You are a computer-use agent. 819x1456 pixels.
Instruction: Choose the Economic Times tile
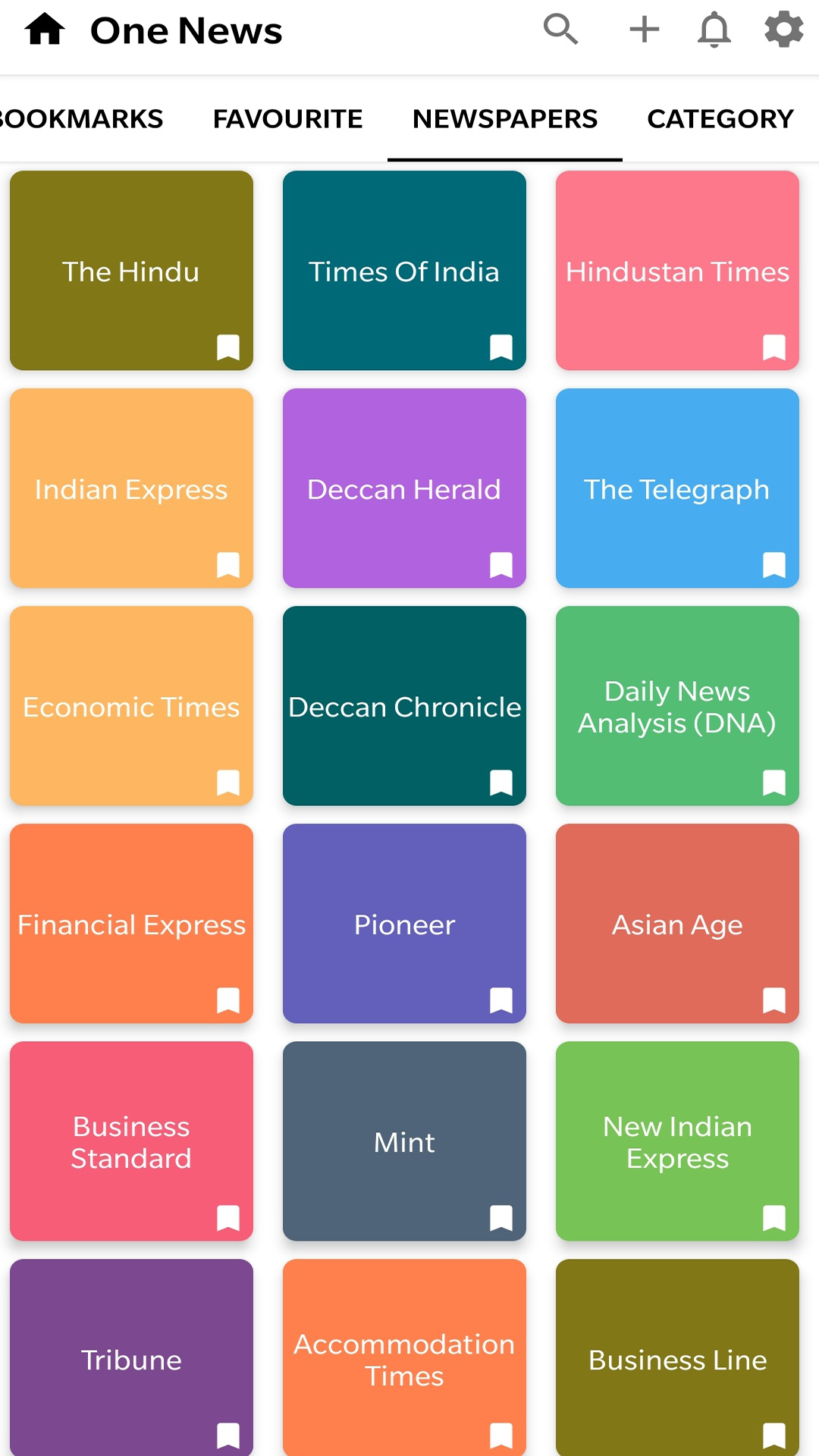pos(131,707)
